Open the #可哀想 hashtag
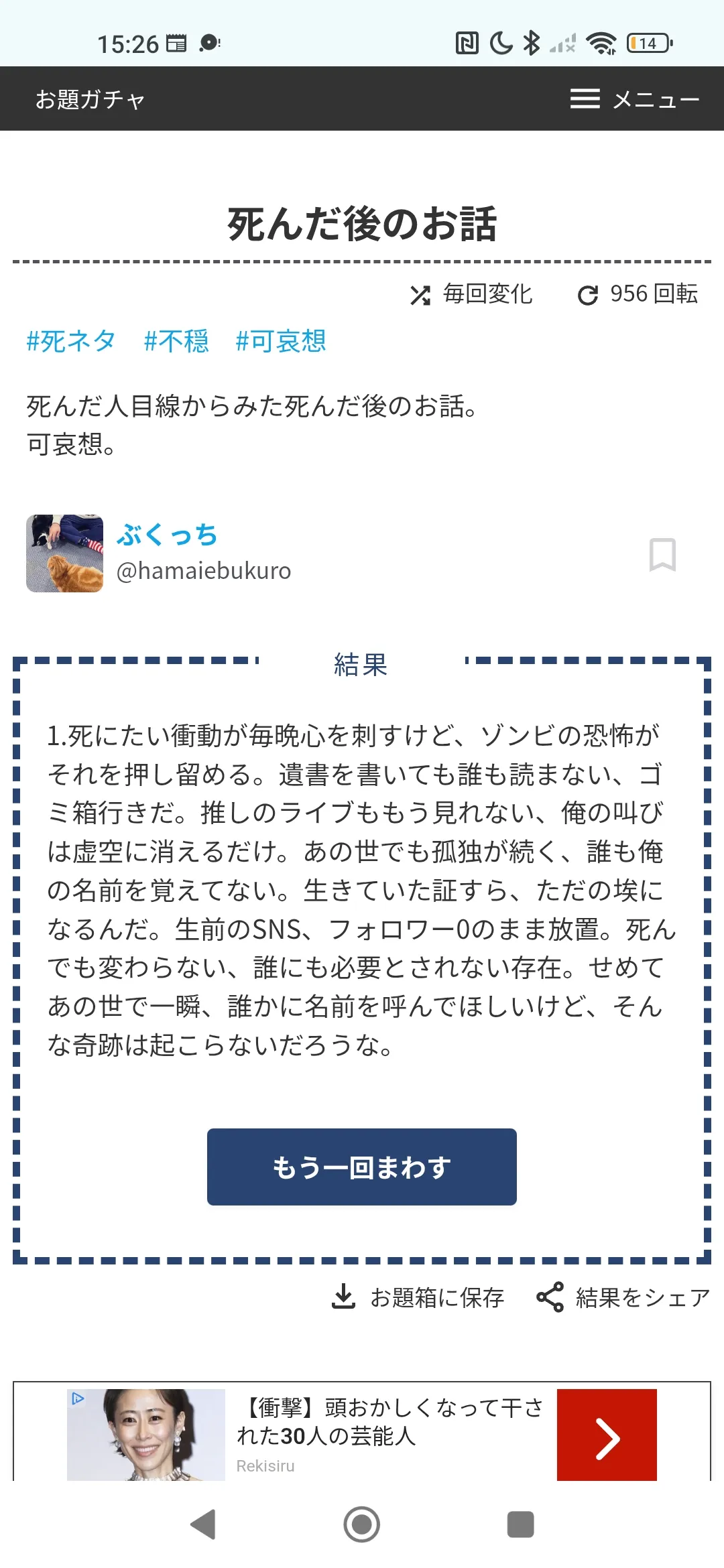This screenshot has height=1568, width=724. coord(280,341)
